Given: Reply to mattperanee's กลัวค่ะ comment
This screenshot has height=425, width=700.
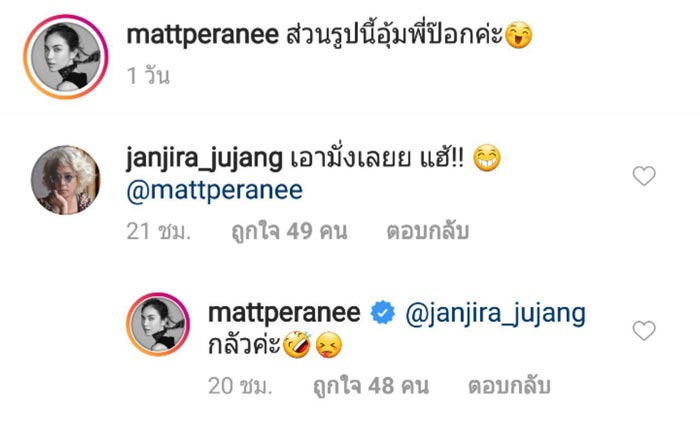Looking at the screenshot, I should tap(510, 385).
